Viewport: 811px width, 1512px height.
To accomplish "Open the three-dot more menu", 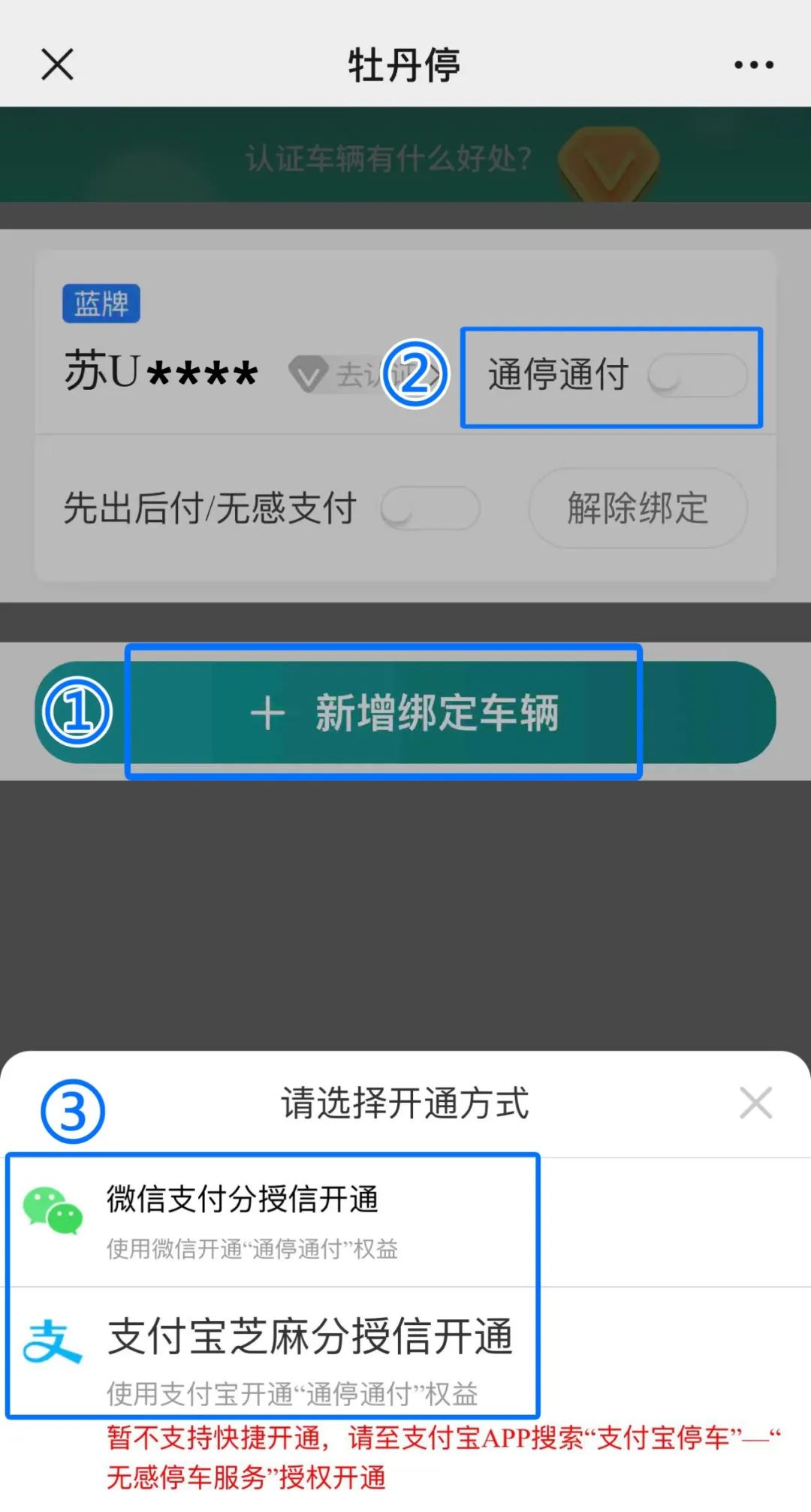I will 753,65.
